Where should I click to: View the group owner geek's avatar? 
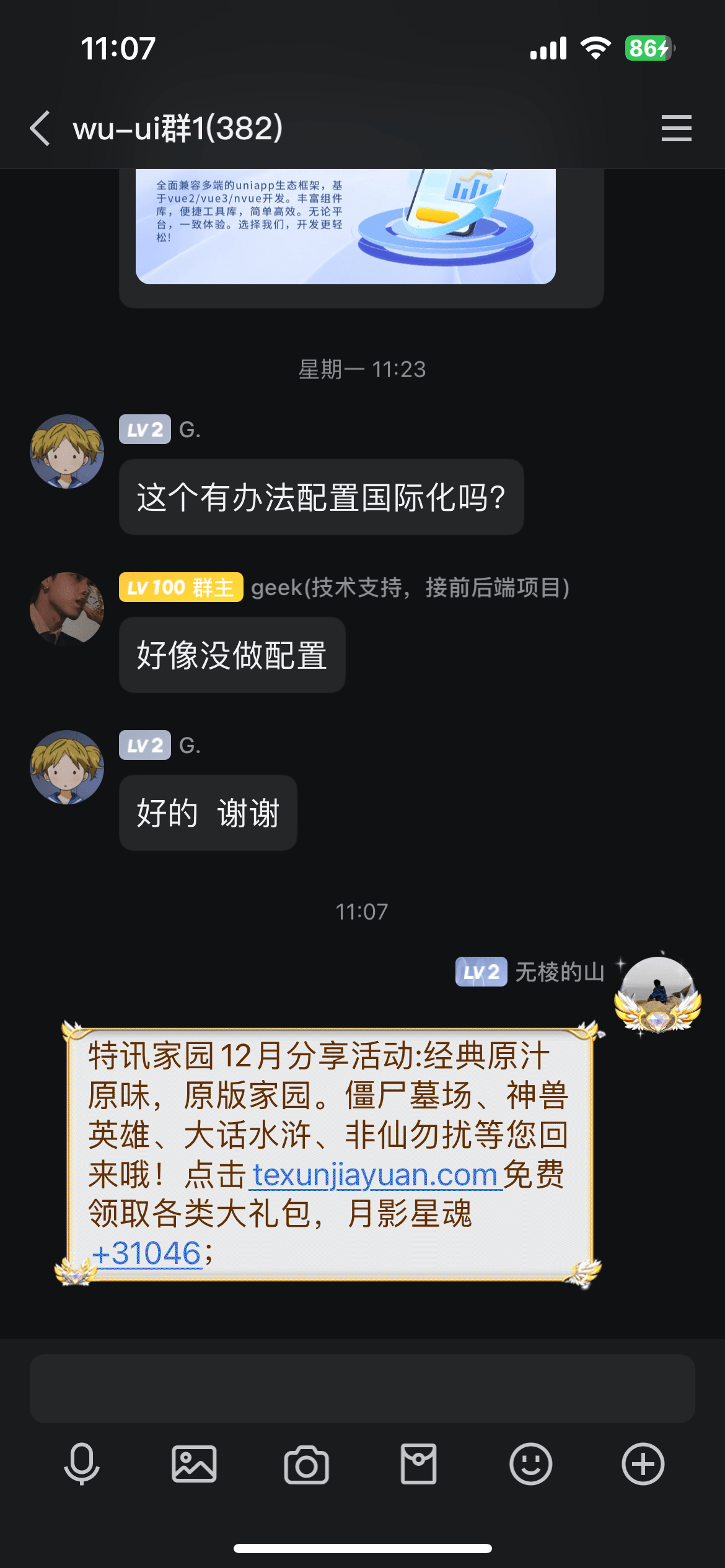(67, 609)
